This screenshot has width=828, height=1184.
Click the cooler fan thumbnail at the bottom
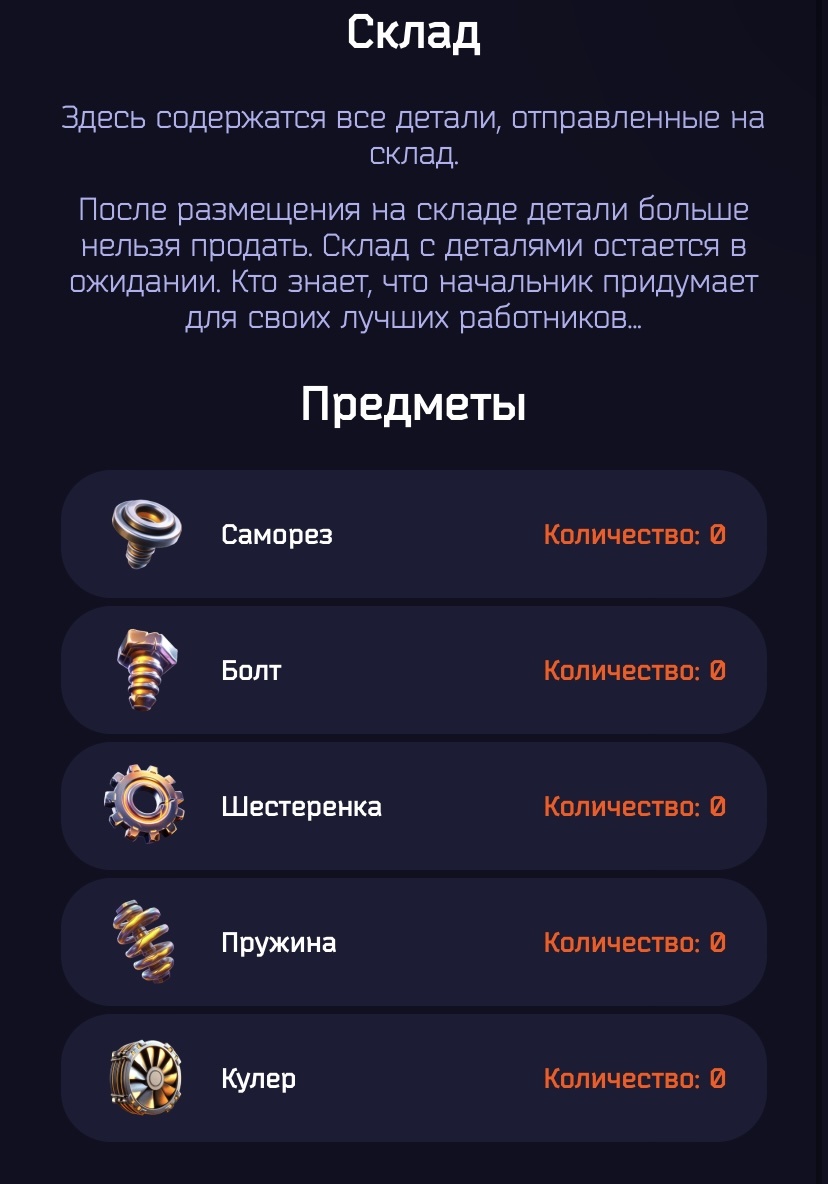[146, 1077]
